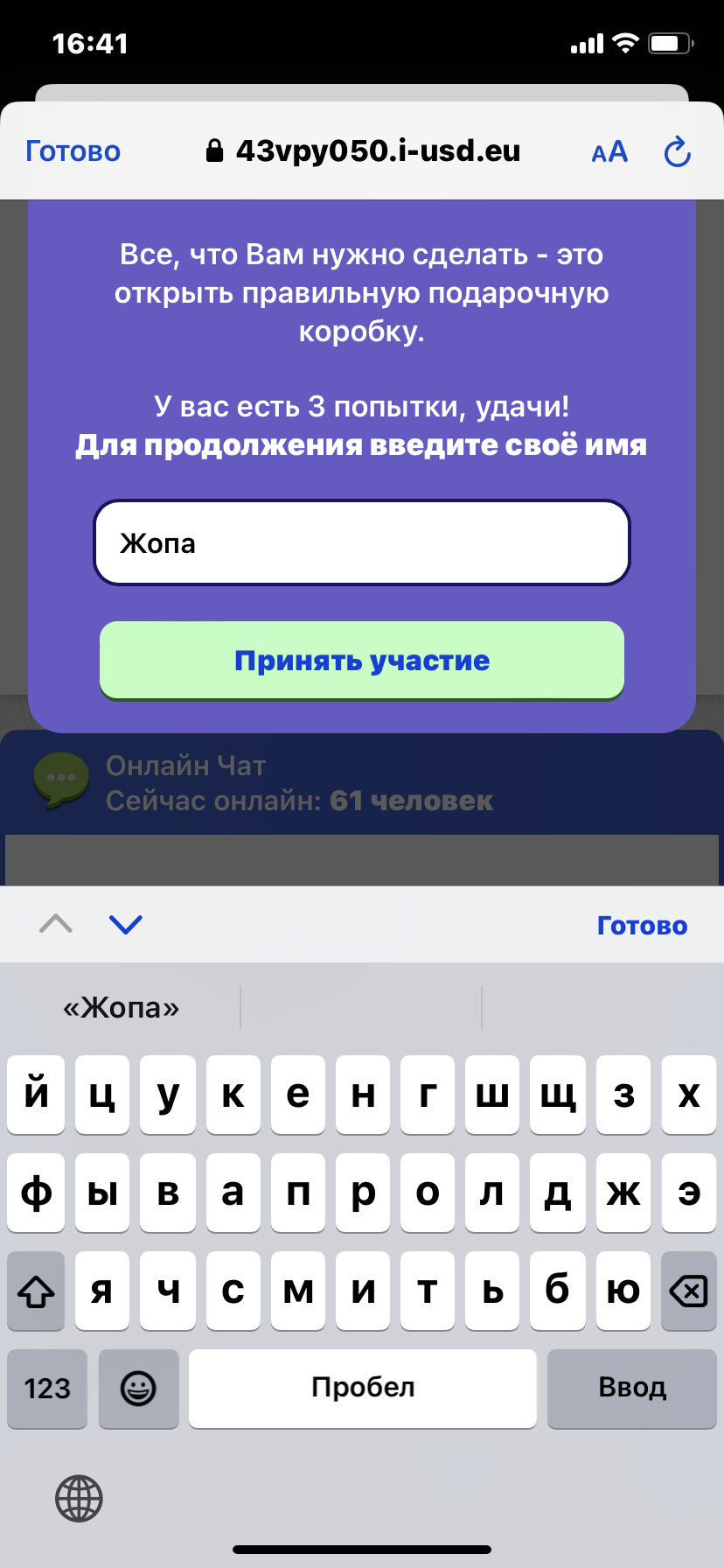Jump to next form field arrow
Image resolution: width=724 pixels, height=1568 pixels.
(x=125, y=924)
